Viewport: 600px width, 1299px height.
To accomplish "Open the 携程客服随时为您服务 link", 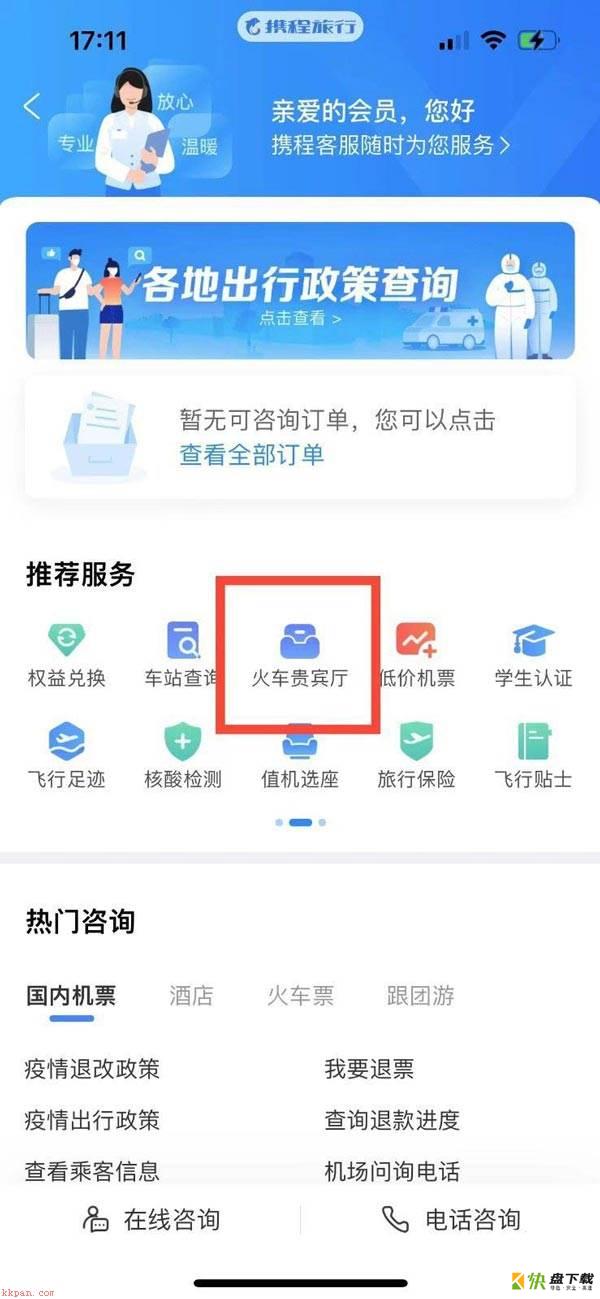I will tap(390, 145).
